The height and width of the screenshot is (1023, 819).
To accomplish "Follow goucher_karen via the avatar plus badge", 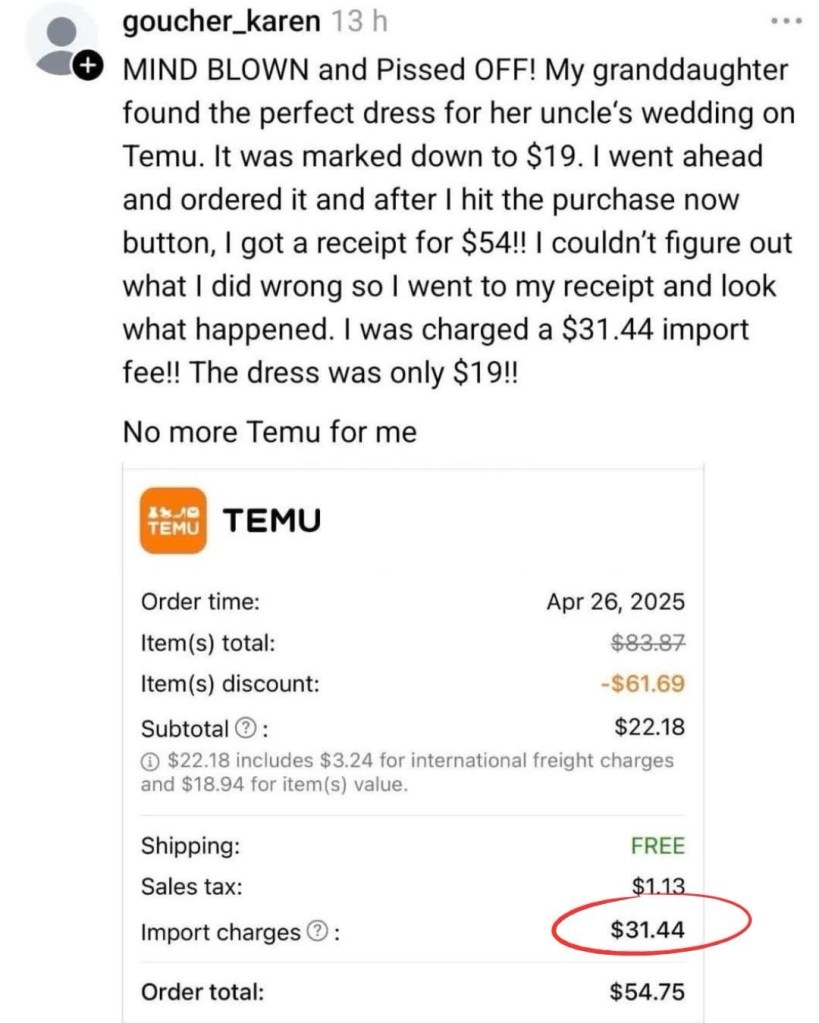I will point(90,67).
